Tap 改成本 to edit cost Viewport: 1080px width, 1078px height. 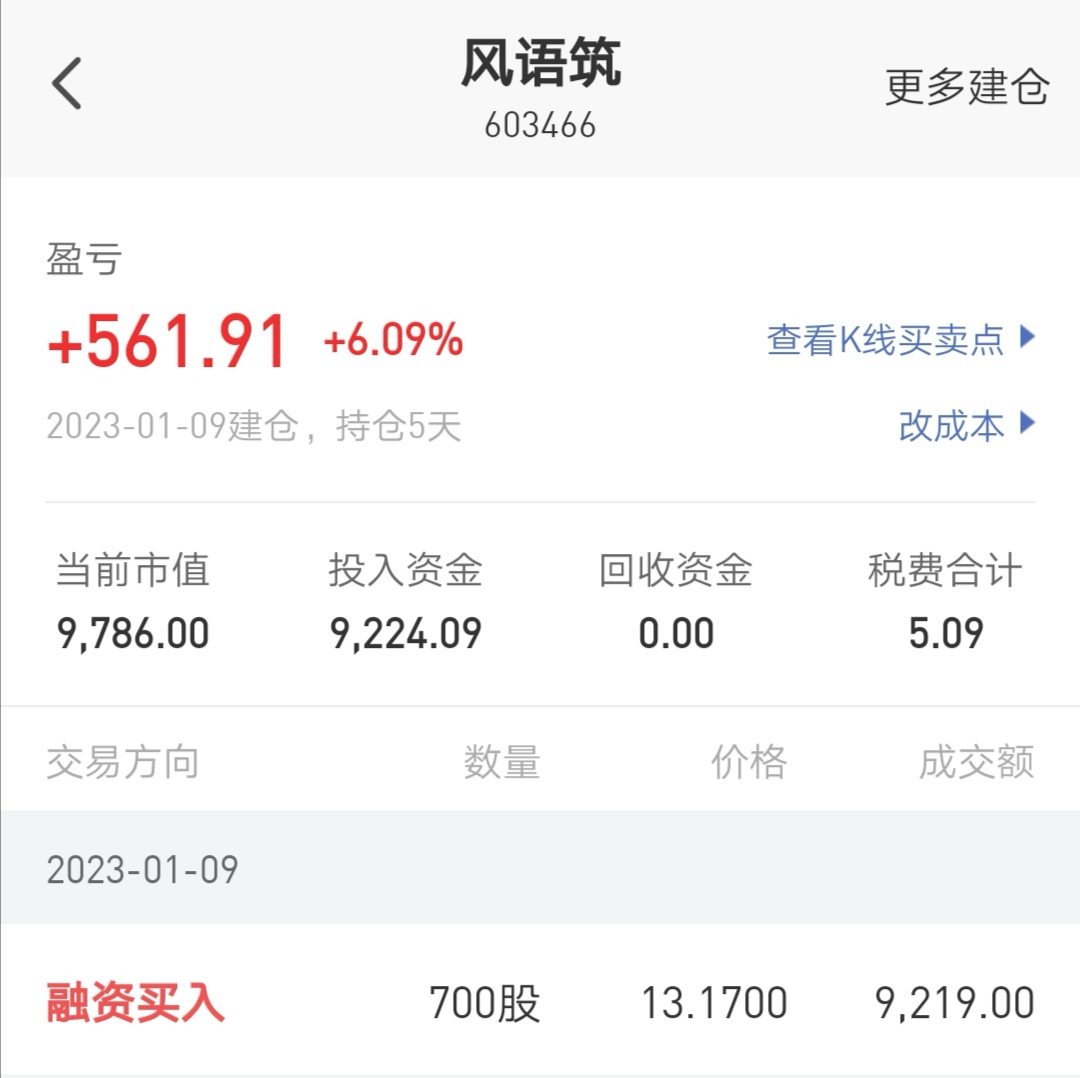(x=966, y=426)
